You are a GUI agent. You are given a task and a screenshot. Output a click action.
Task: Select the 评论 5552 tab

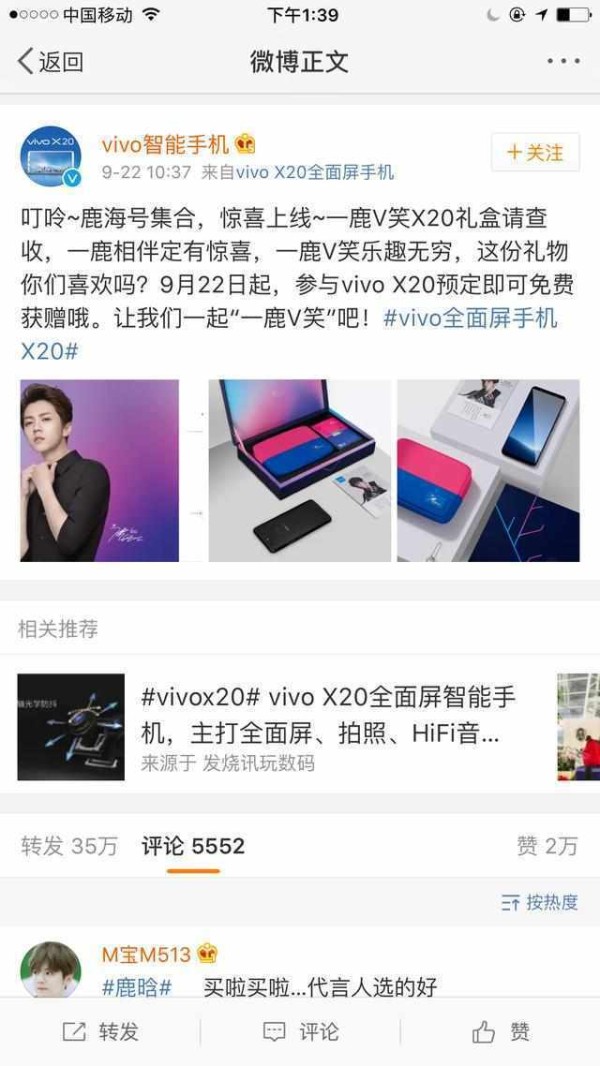[x=193, y=846]
